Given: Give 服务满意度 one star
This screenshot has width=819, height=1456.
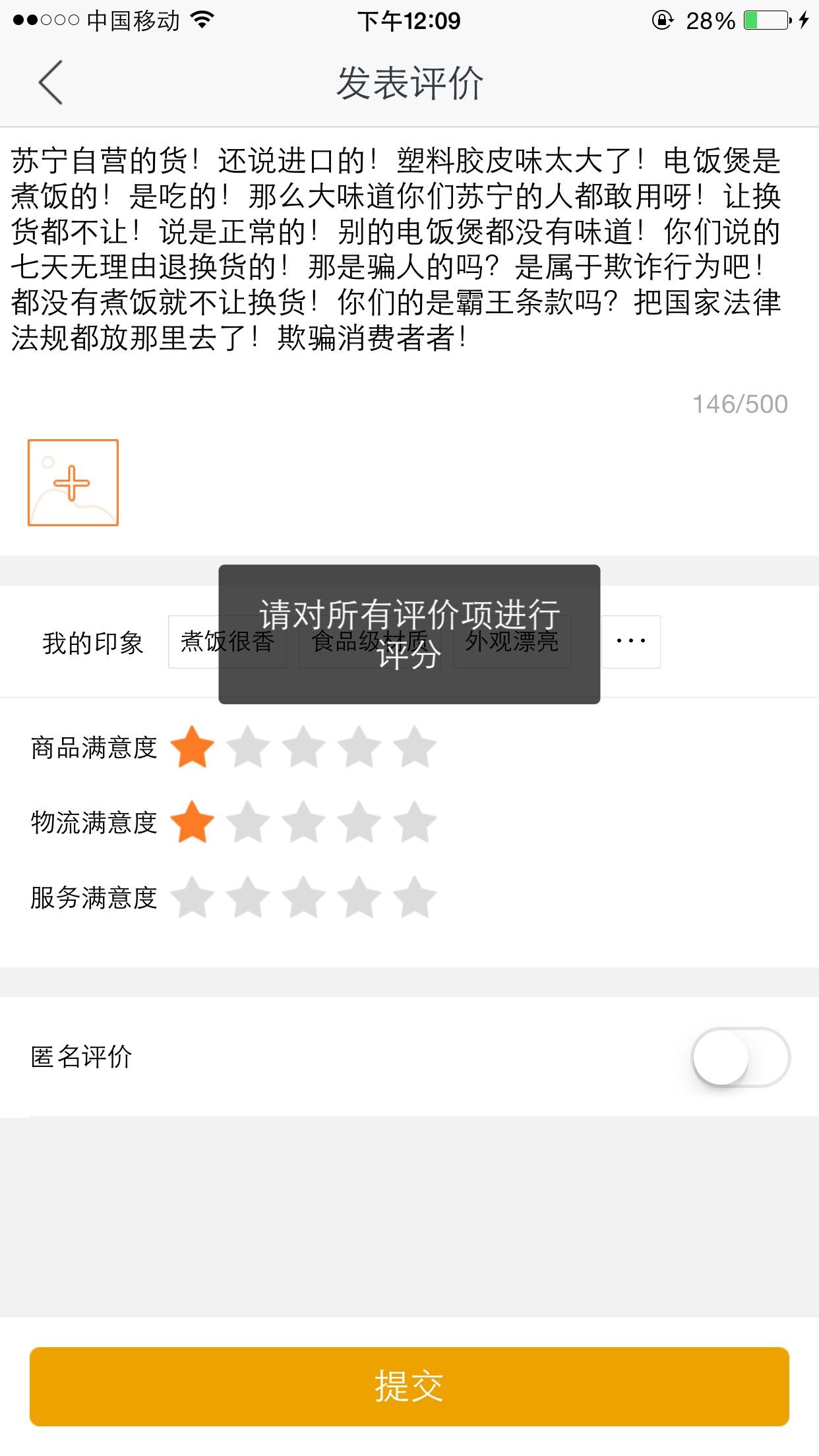Looking at the screenshot, I should tap(193, 897).
